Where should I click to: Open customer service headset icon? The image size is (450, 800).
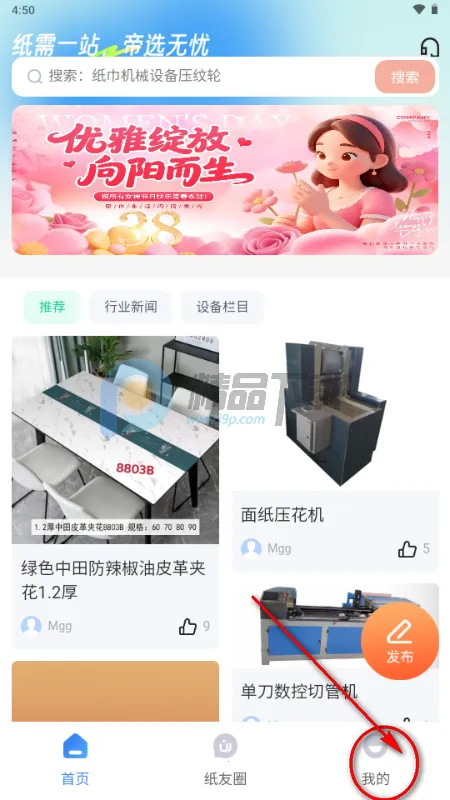(430, 47)
